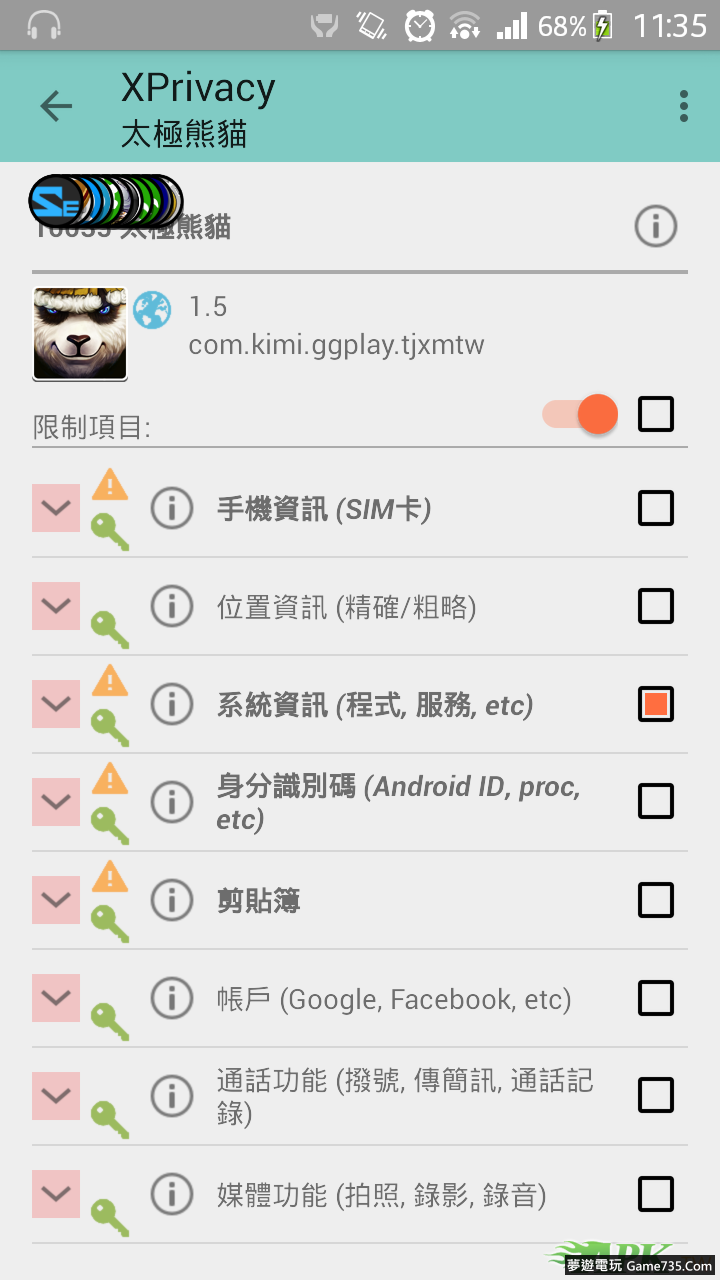Go back from the XPrivacy app details
The height and width of the screenshot is (1280, 720).
(x=56, y=106)
